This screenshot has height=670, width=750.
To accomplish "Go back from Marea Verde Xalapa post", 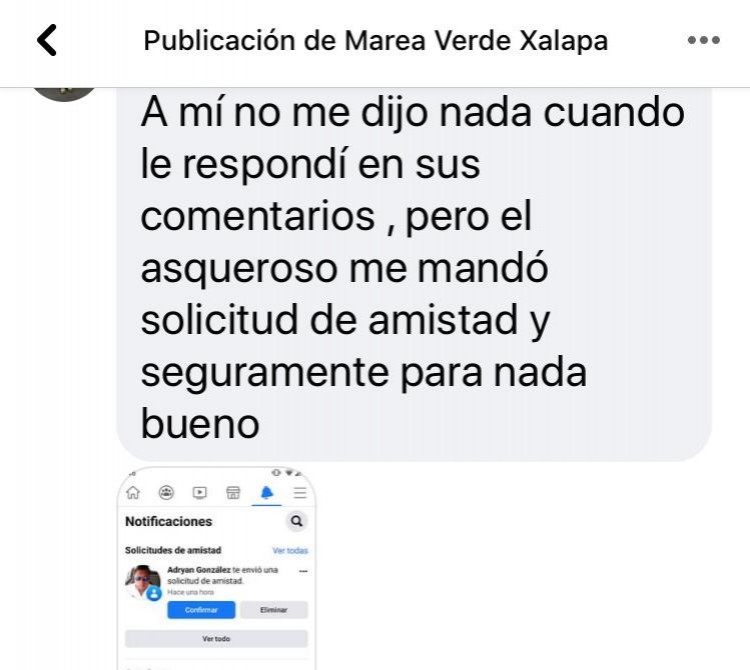I will [x=46, y=41].
